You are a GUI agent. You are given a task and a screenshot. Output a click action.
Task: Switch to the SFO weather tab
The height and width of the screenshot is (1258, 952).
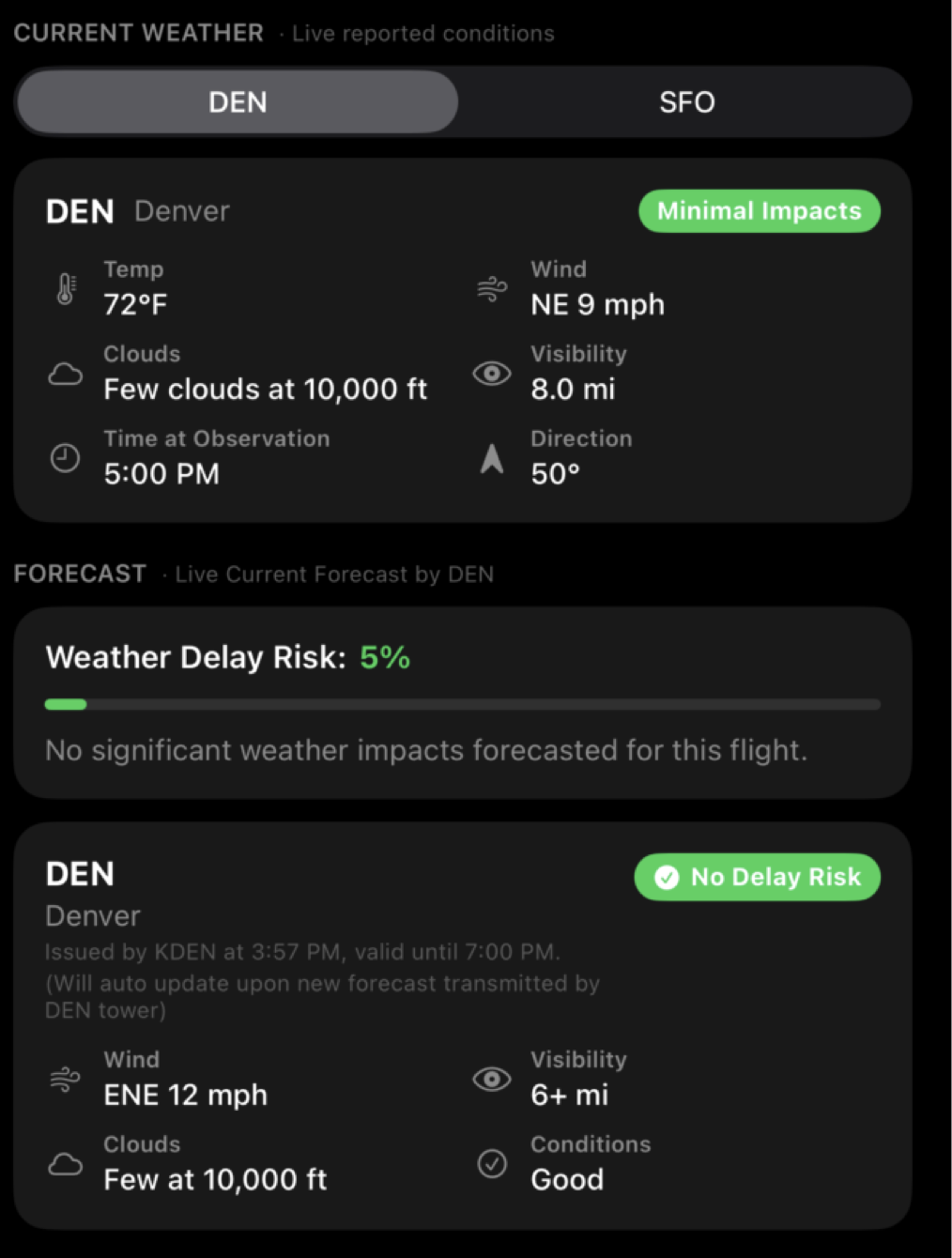tap(686, 101)
